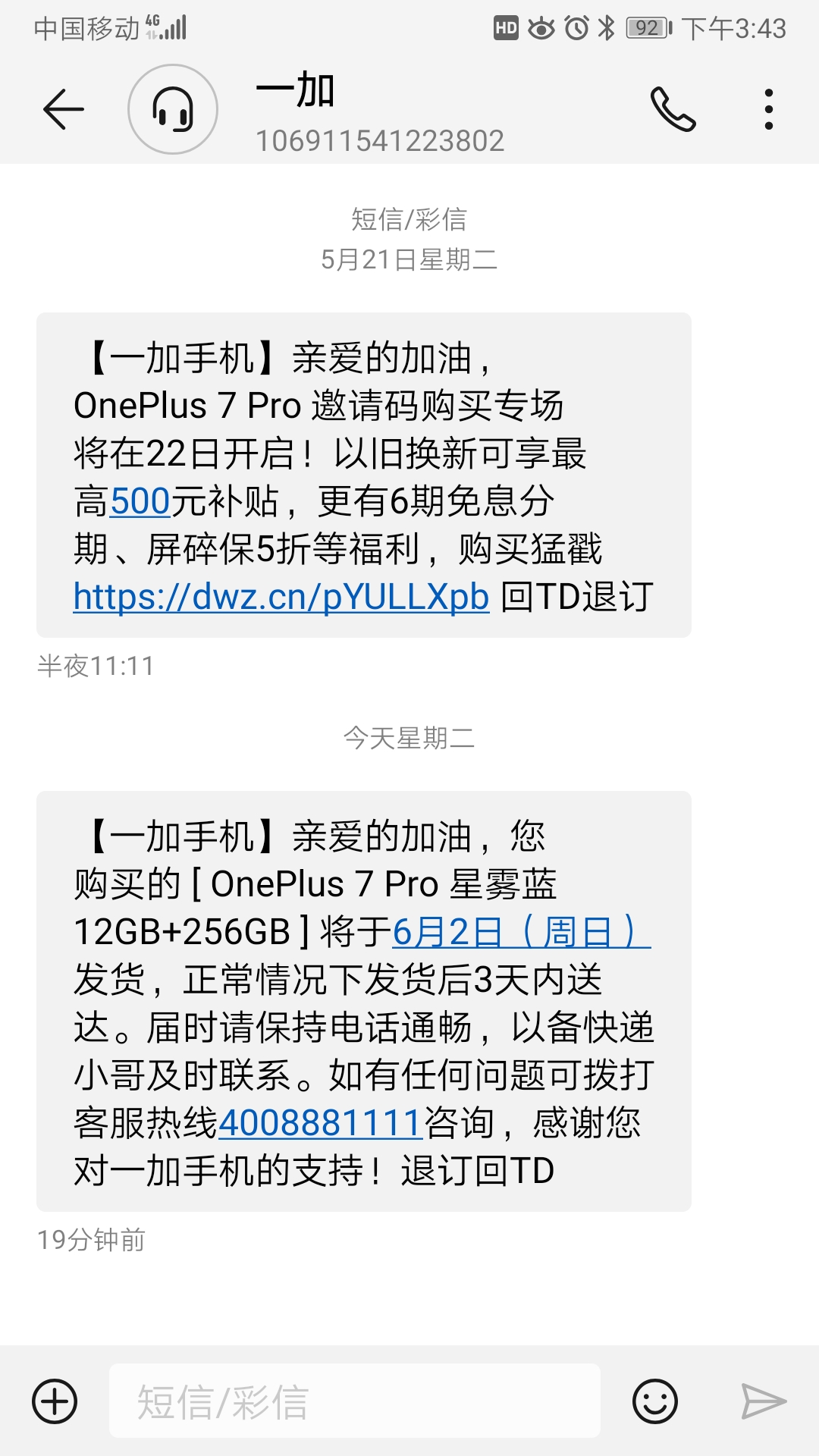
Task: Call the sender with the phone icon
Action: pyautogui.click(x=673, y=109)
